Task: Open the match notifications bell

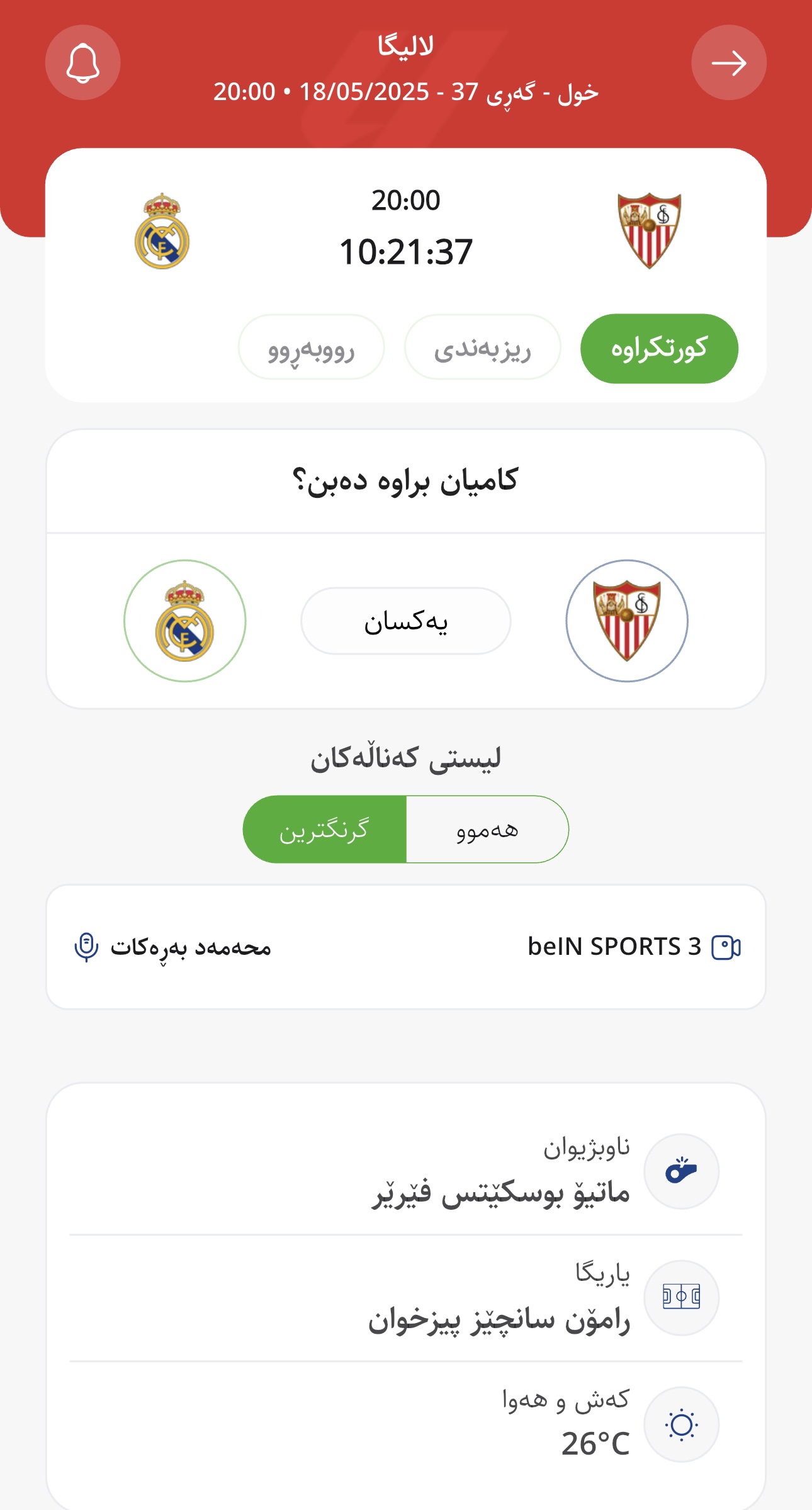Action: (x=82, y=62)
